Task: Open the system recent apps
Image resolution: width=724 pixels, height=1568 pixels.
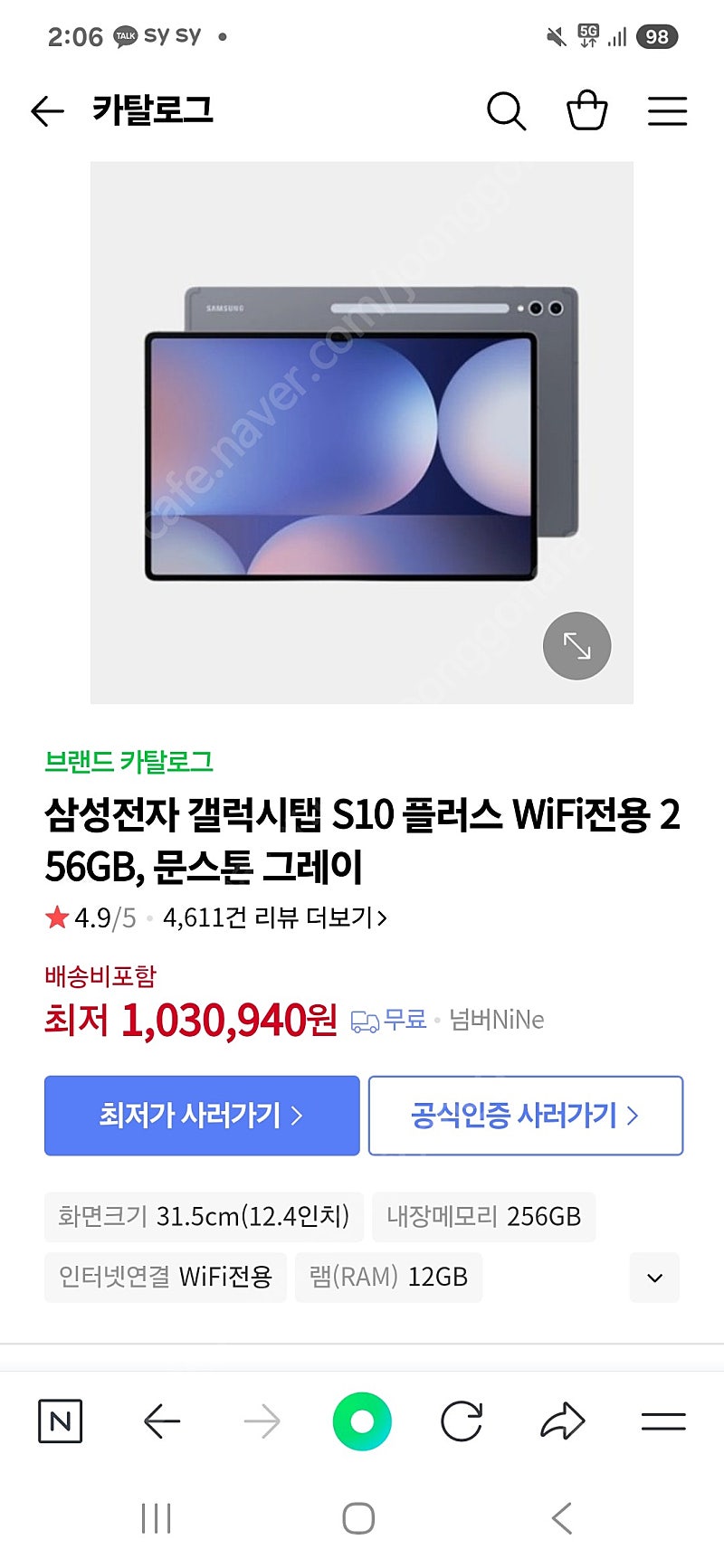Action: [x=157, y=1518]
